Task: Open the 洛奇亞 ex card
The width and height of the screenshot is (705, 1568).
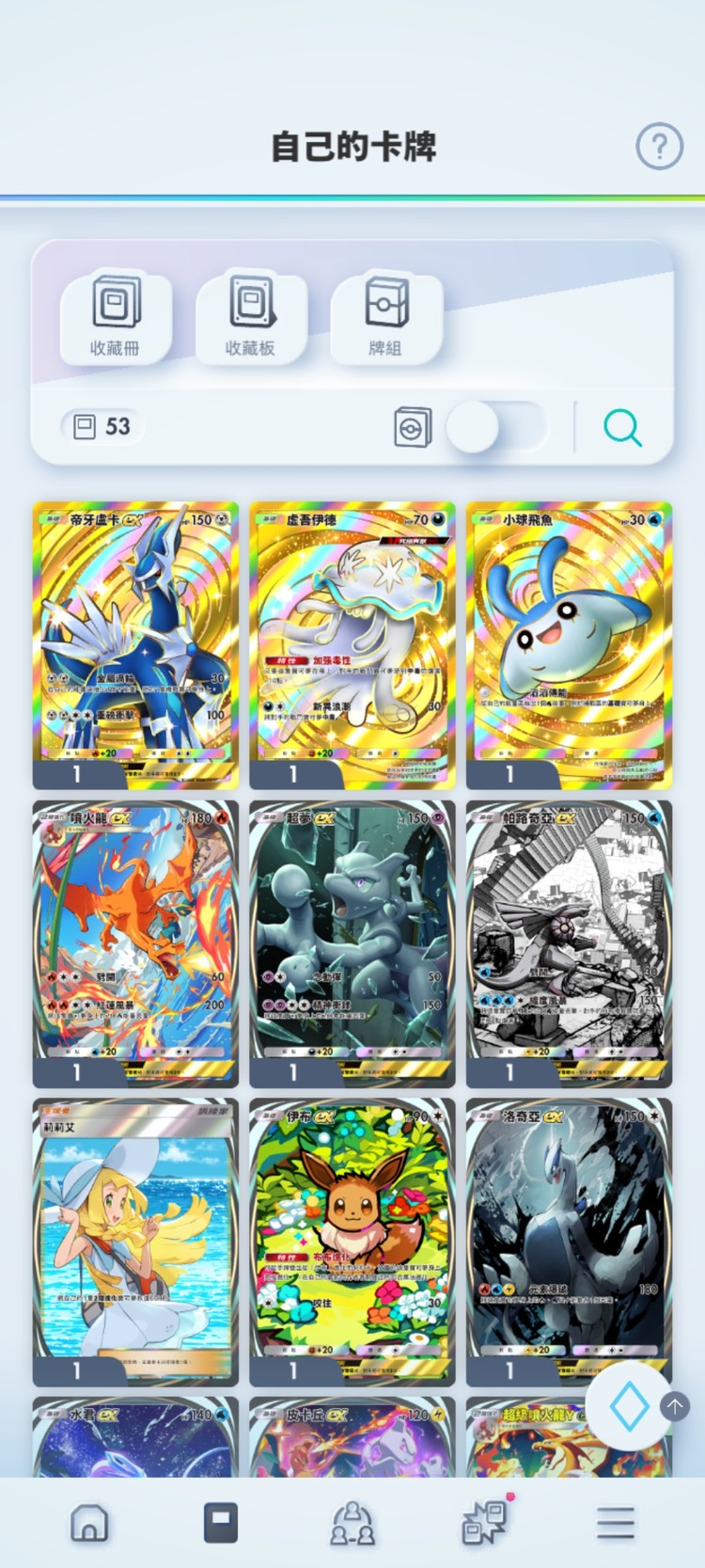Action: click(x=569, y=1232)
